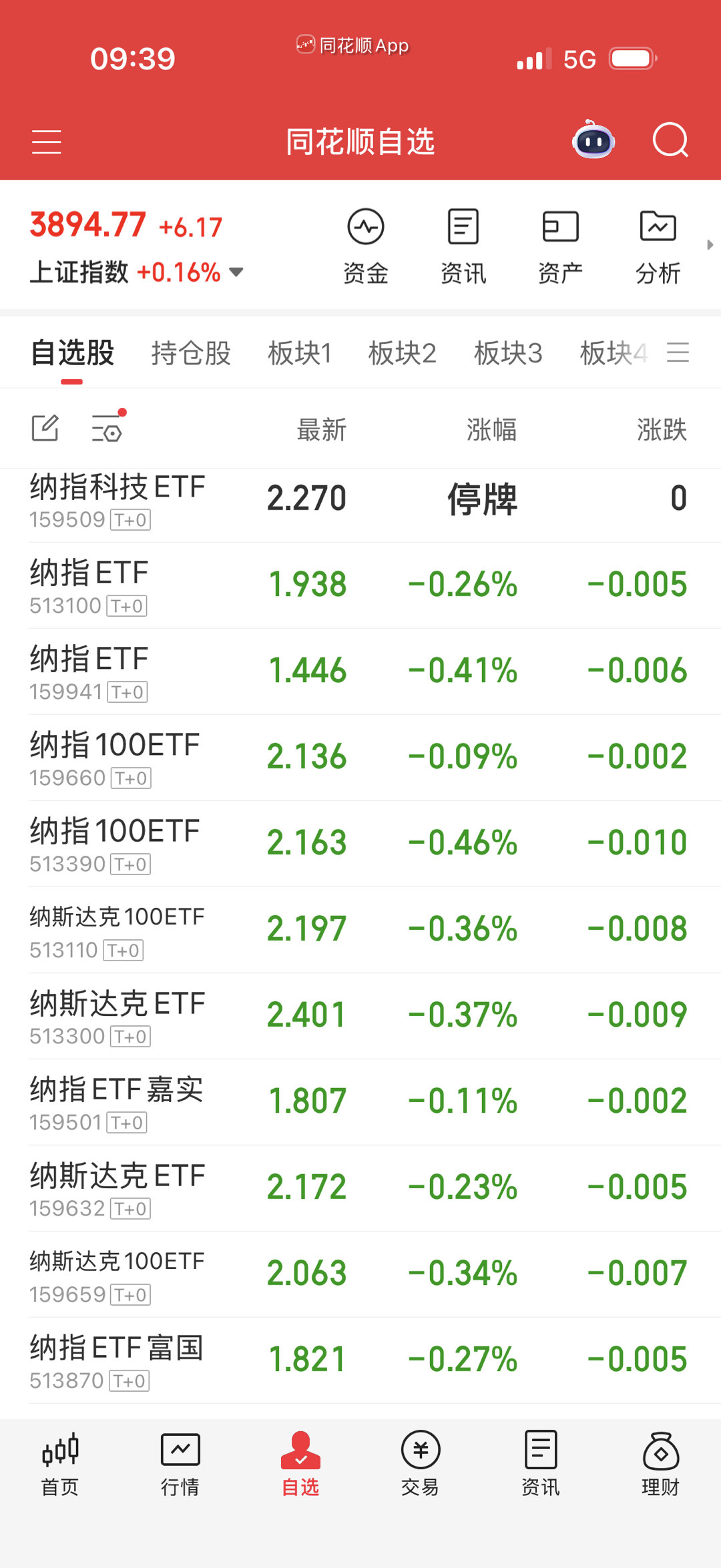Viewport: 721px width, 1568px height.
Task: Open 纳指科技ETF 159509
Action: 360,500
